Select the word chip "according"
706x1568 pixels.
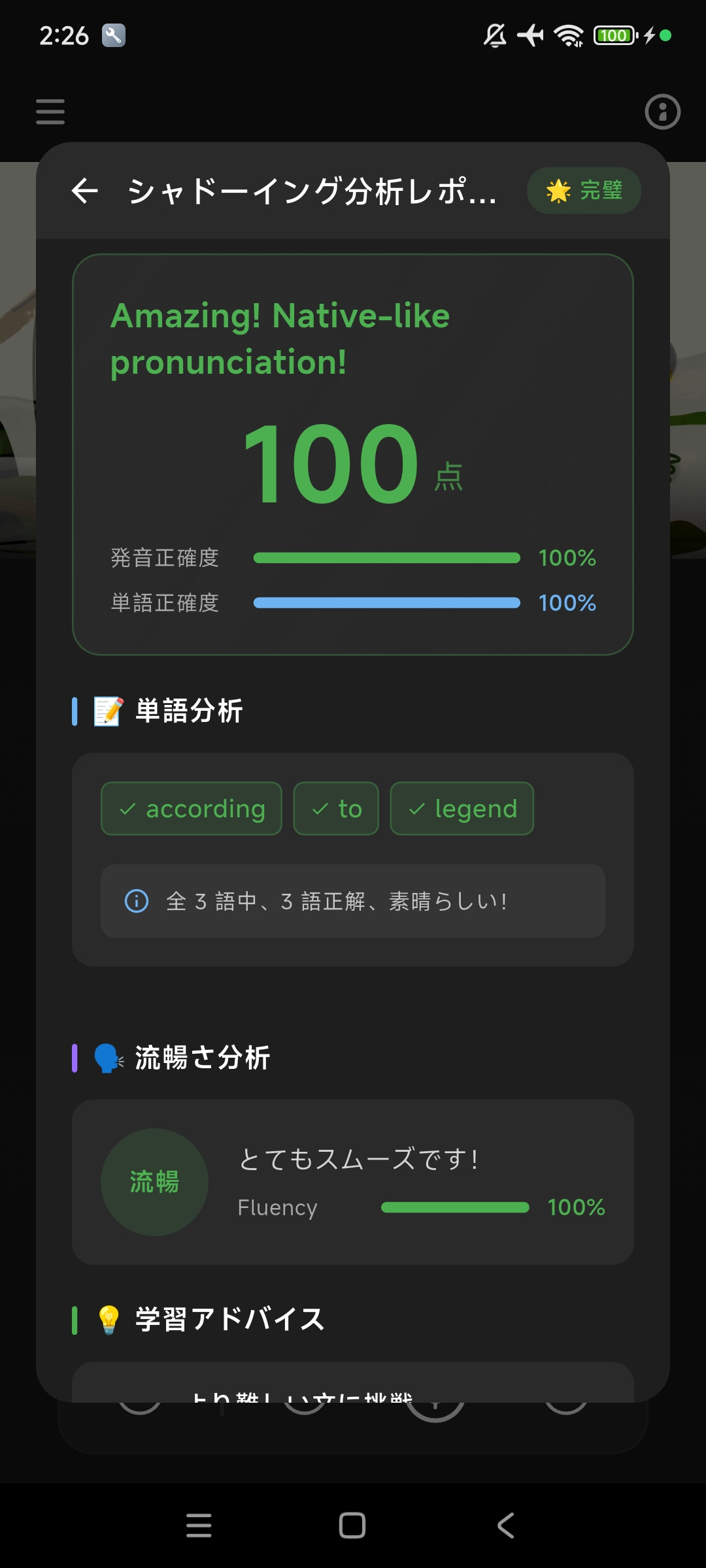coord(192,809)
